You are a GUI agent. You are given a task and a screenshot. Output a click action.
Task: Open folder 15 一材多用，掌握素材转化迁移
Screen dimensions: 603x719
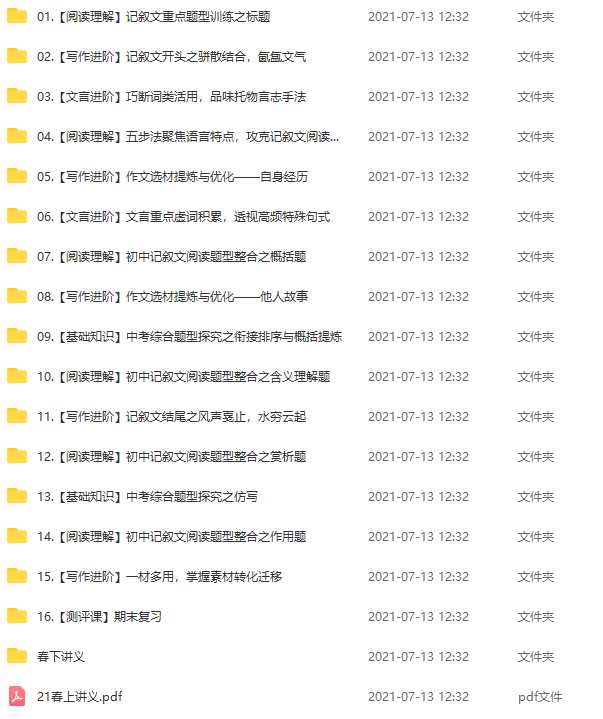pyautogui.click(x=159, y=577)
